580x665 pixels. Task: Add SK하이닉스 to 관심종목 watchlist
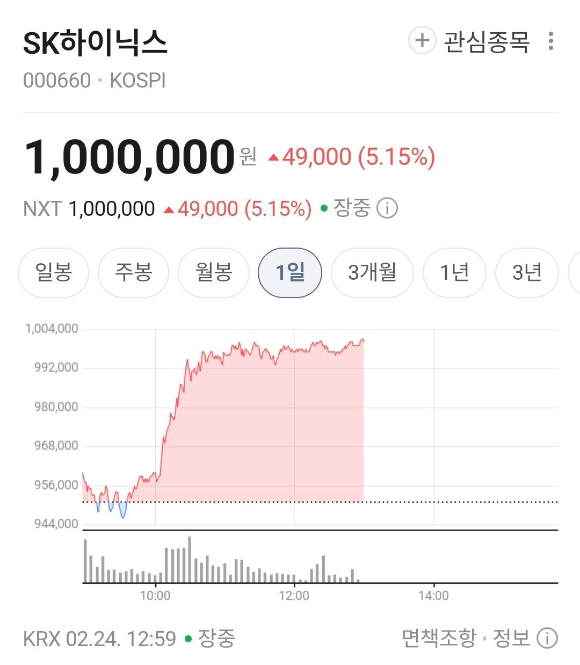click(x=469, y=41)
